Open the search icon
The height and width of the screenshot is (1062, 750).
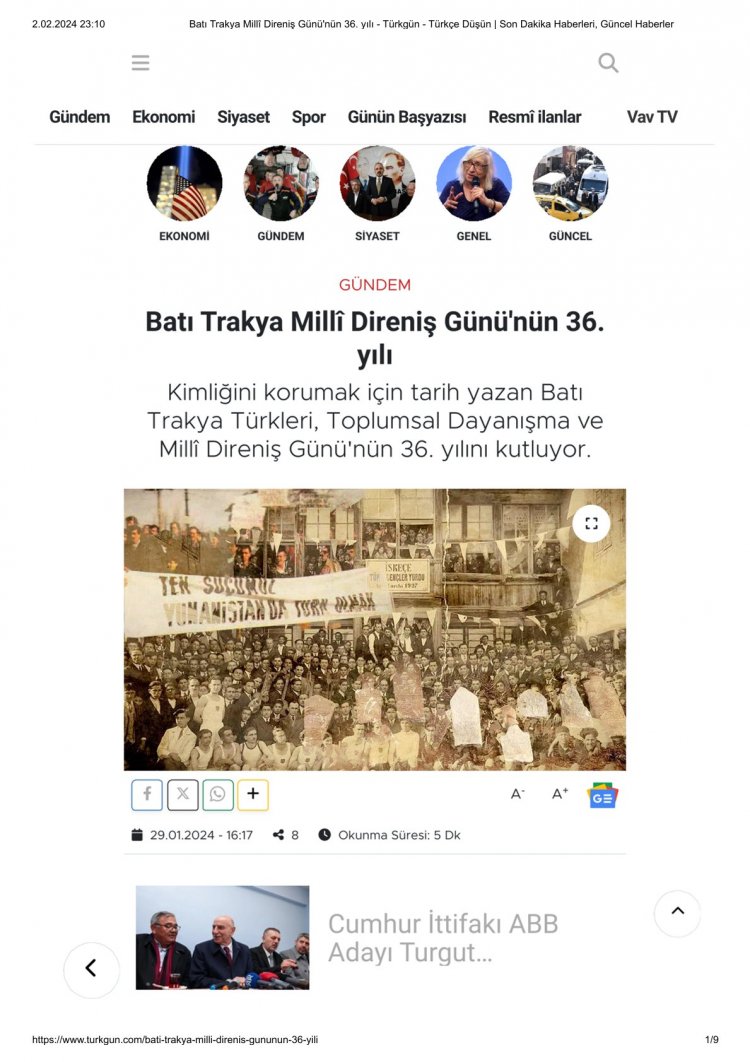[x=608, y=63]
